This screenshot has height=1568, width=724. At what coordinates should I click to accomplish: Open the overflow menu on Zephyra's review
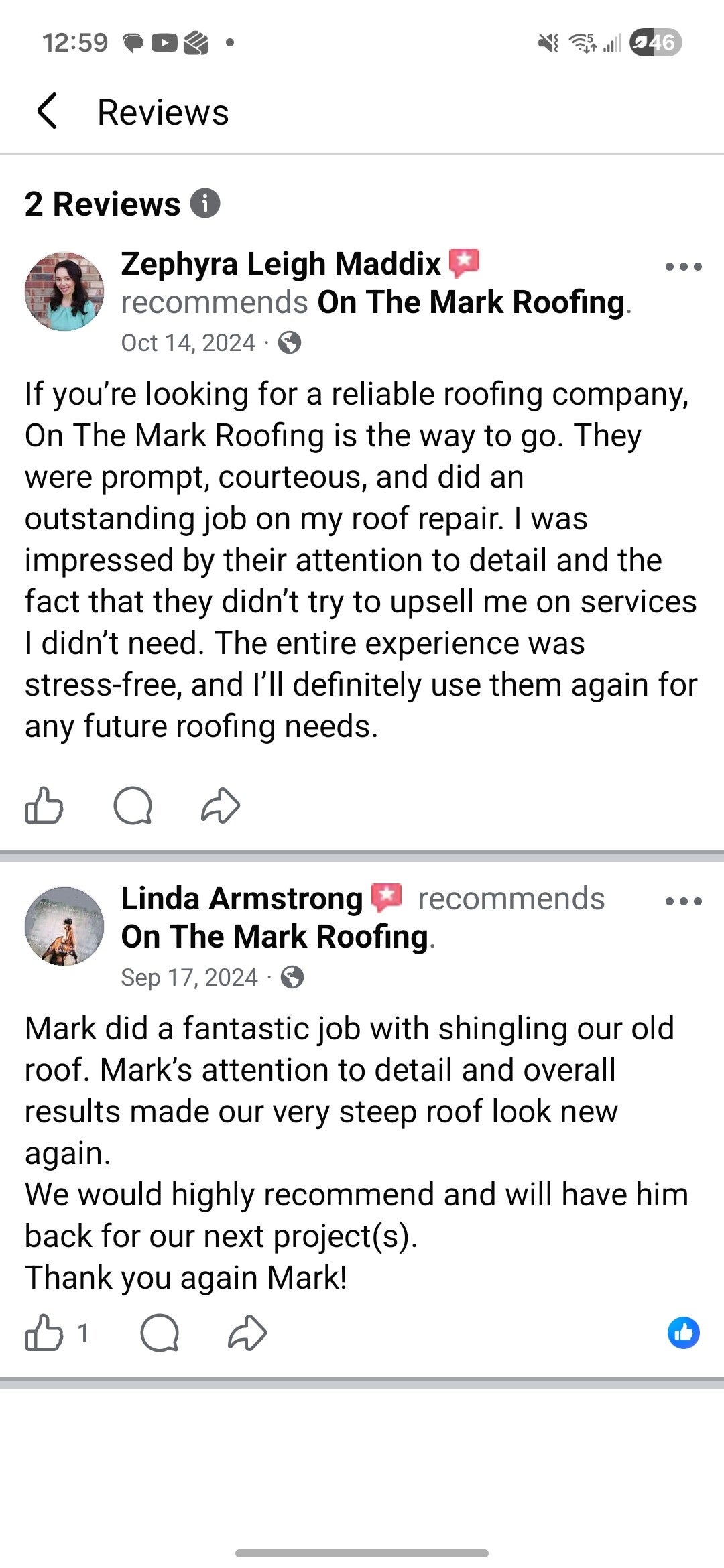click(x=683, y=267)
